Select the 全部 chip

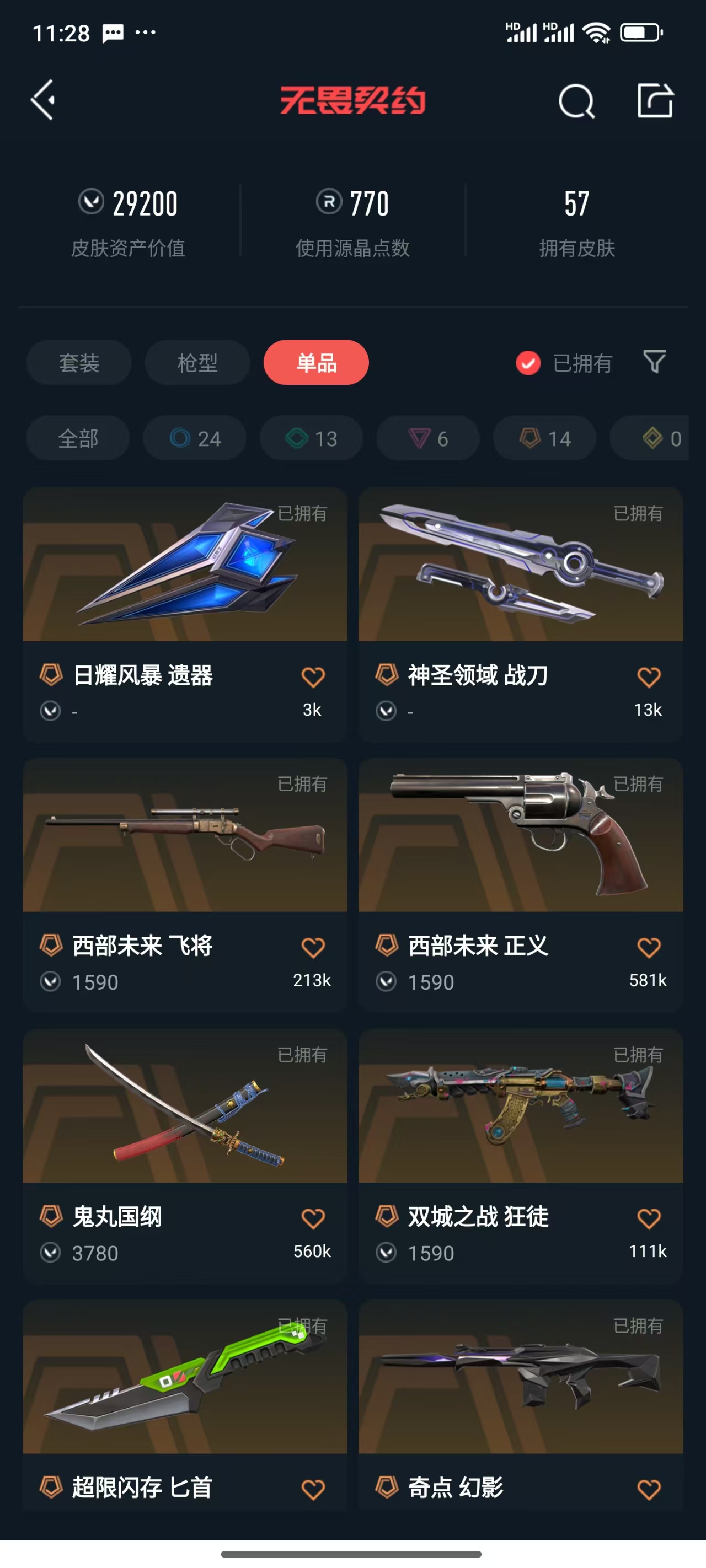[x=78, y=438]
